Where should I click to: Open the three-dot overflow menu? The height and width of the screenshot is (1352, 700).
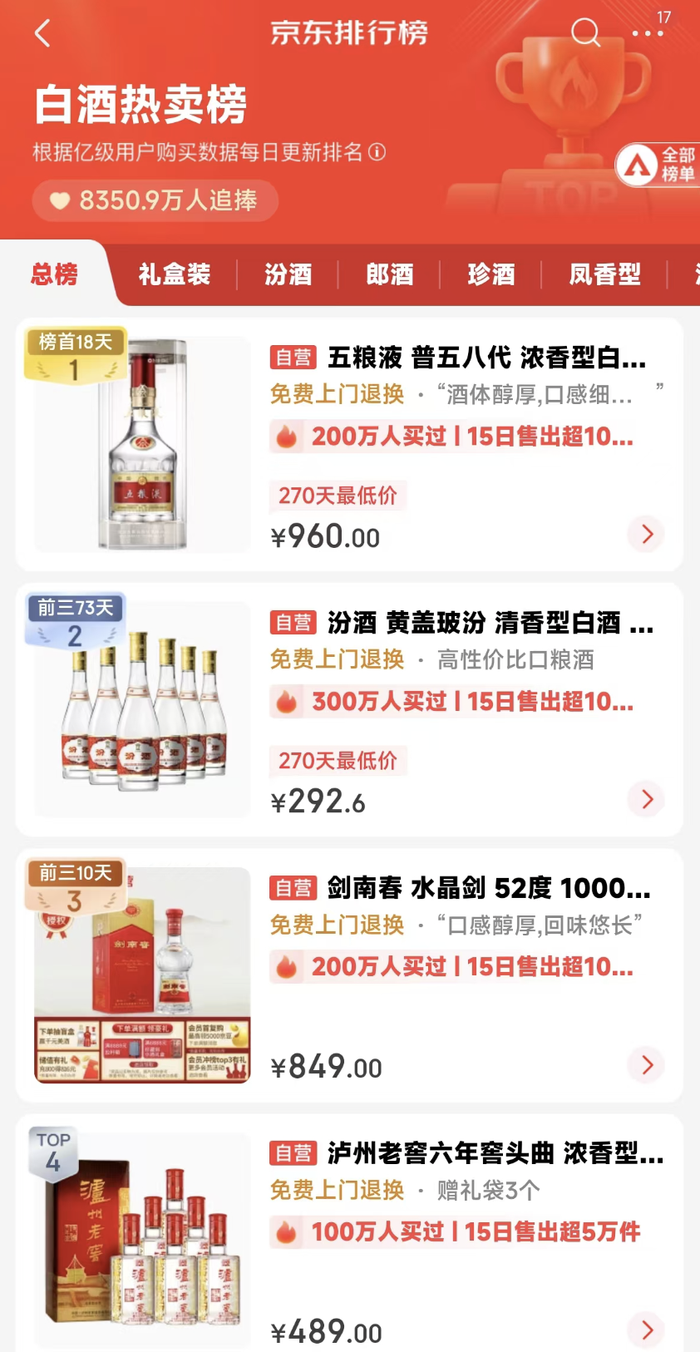tap(647, 33)
